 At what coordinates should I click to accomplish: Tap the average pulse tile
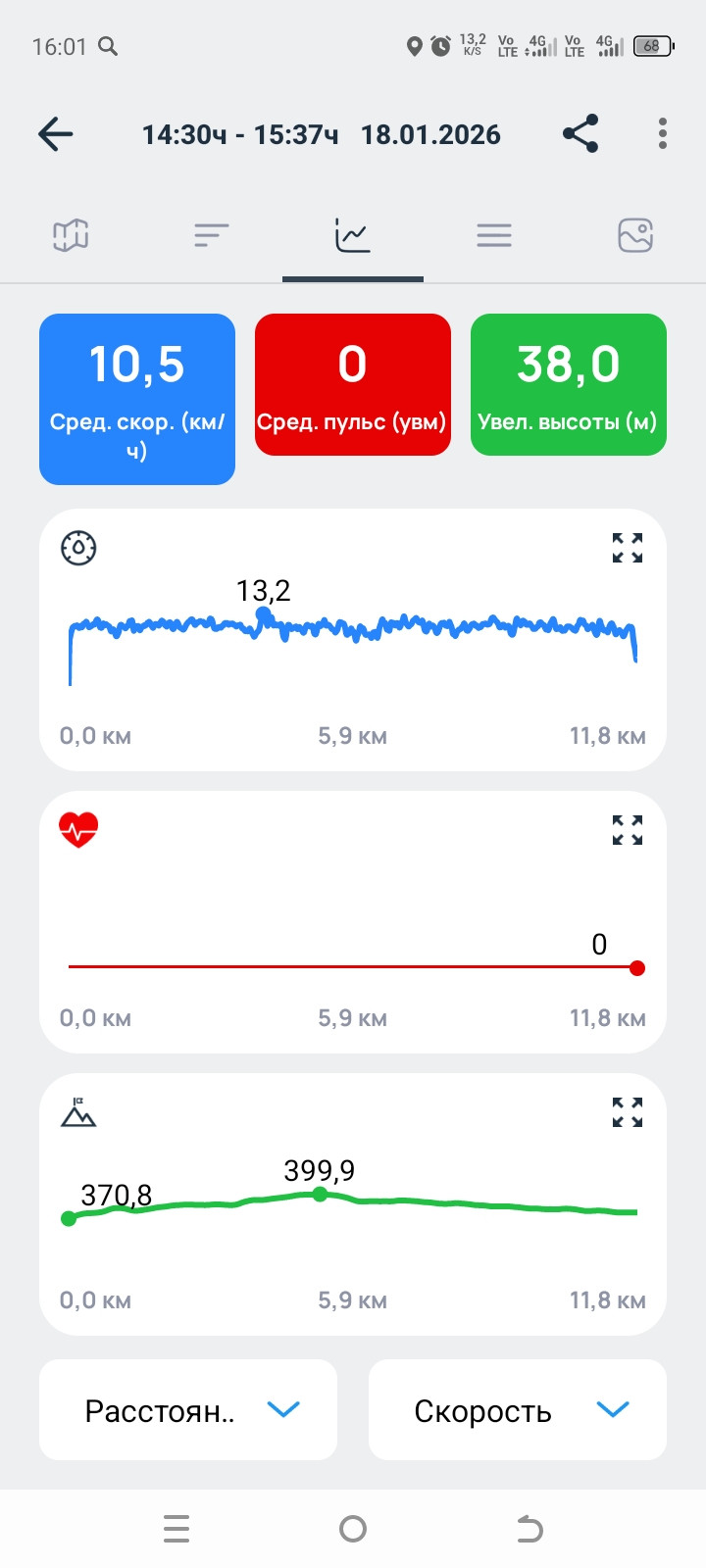(353, 384)
